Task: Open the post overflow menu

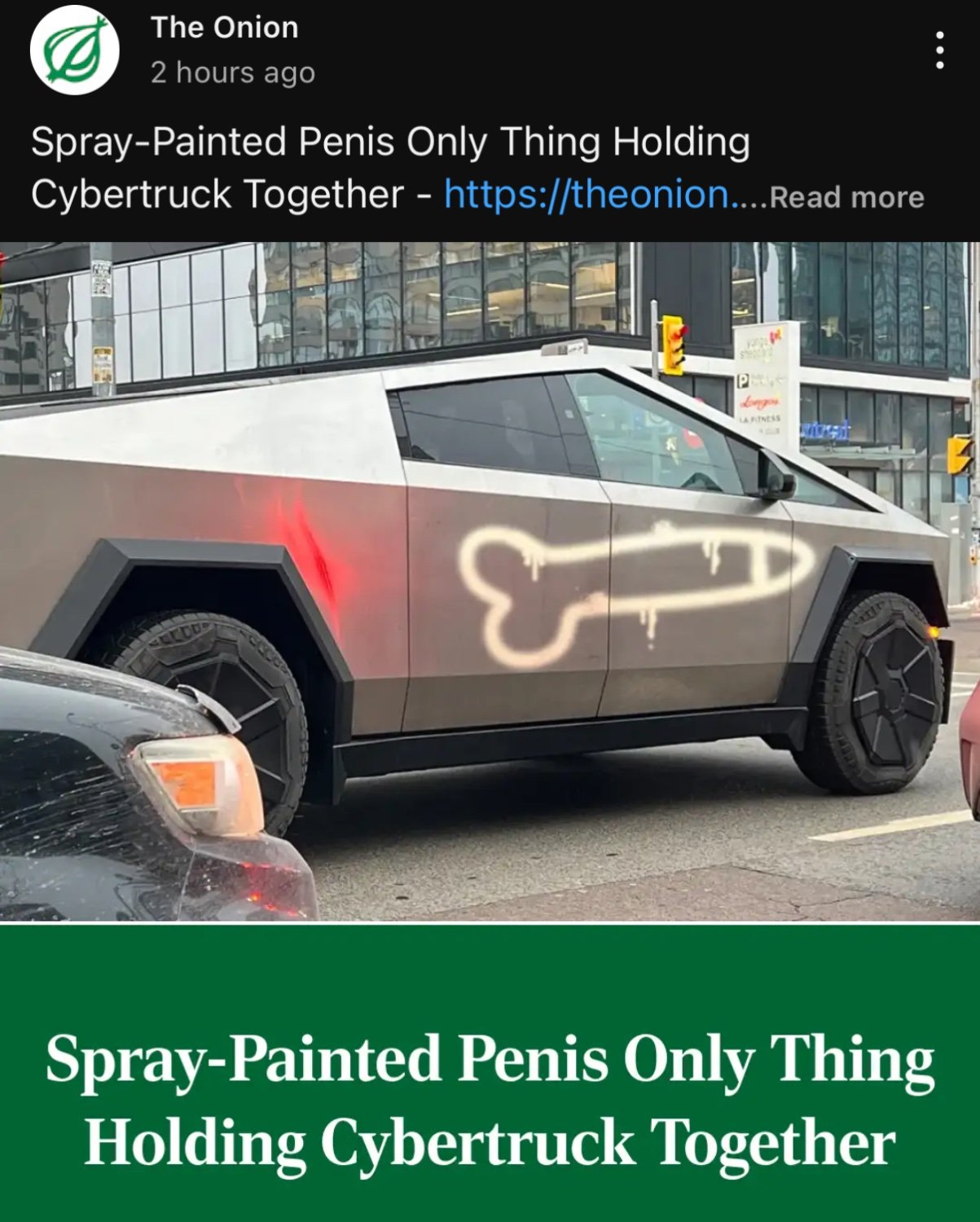Action: pos(939,51)
